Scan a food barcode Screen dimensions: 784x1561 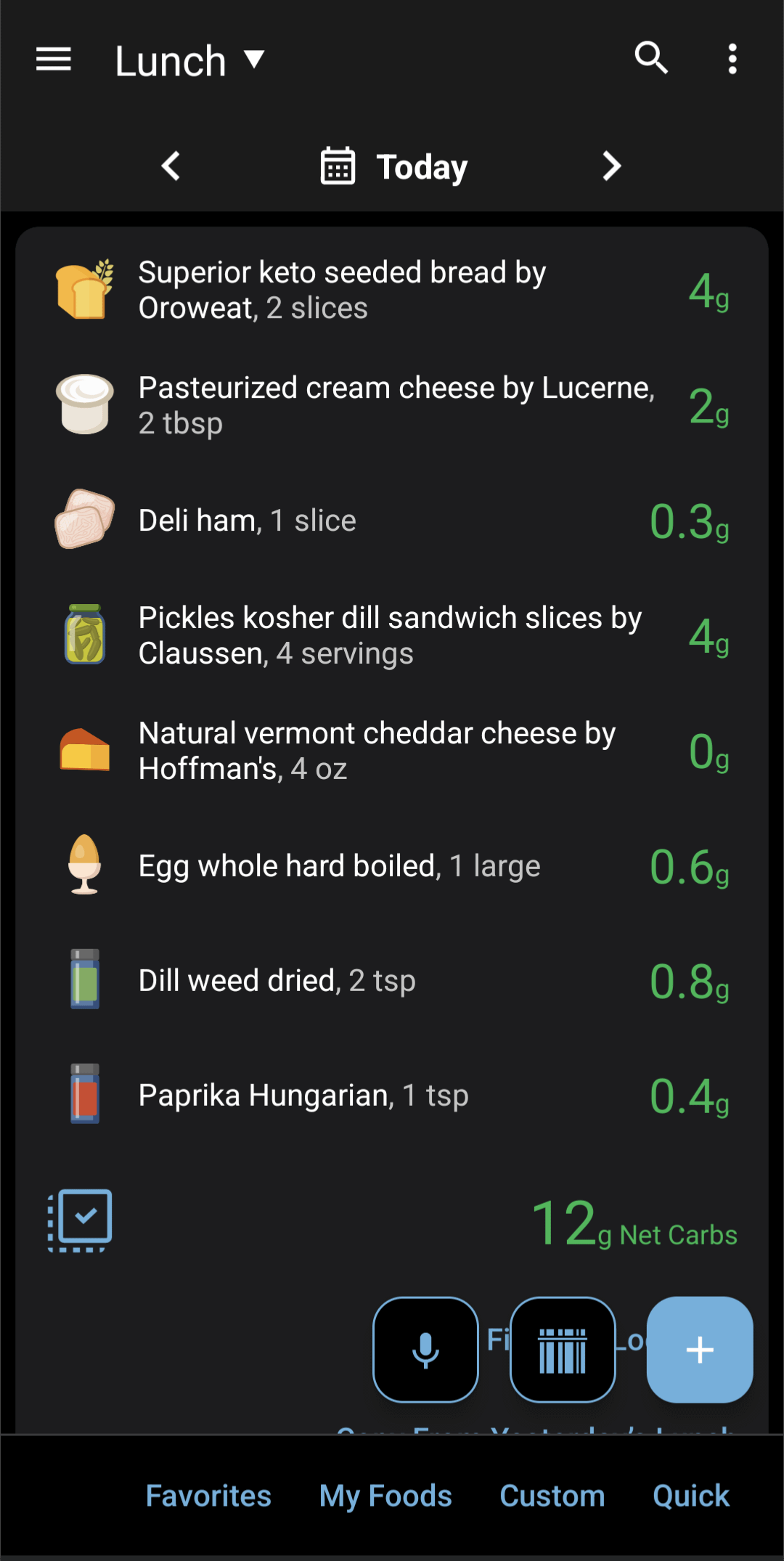coord(563,1350)
